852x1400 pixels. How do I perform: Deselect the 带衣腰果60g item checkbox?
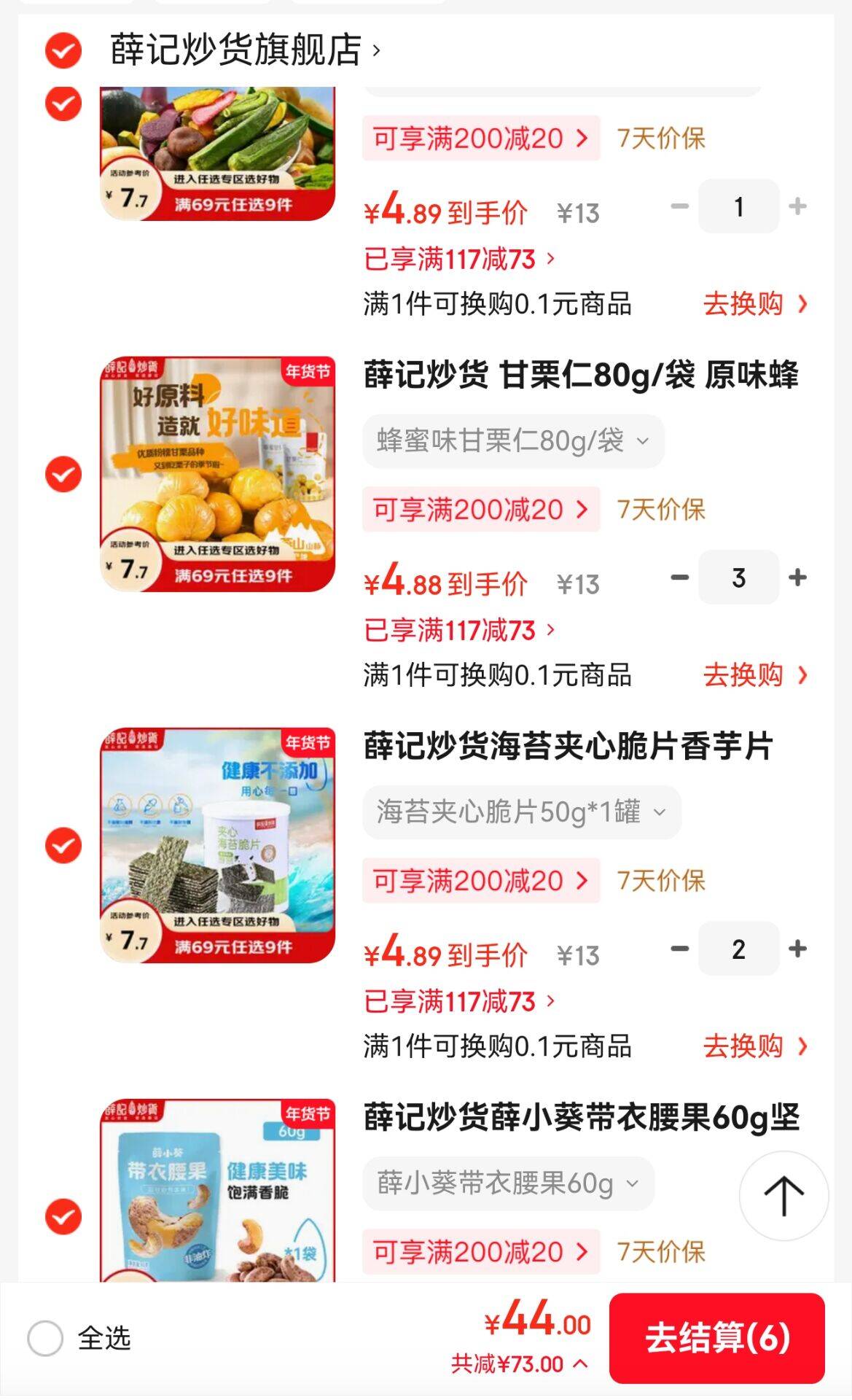coord(63,1216)
